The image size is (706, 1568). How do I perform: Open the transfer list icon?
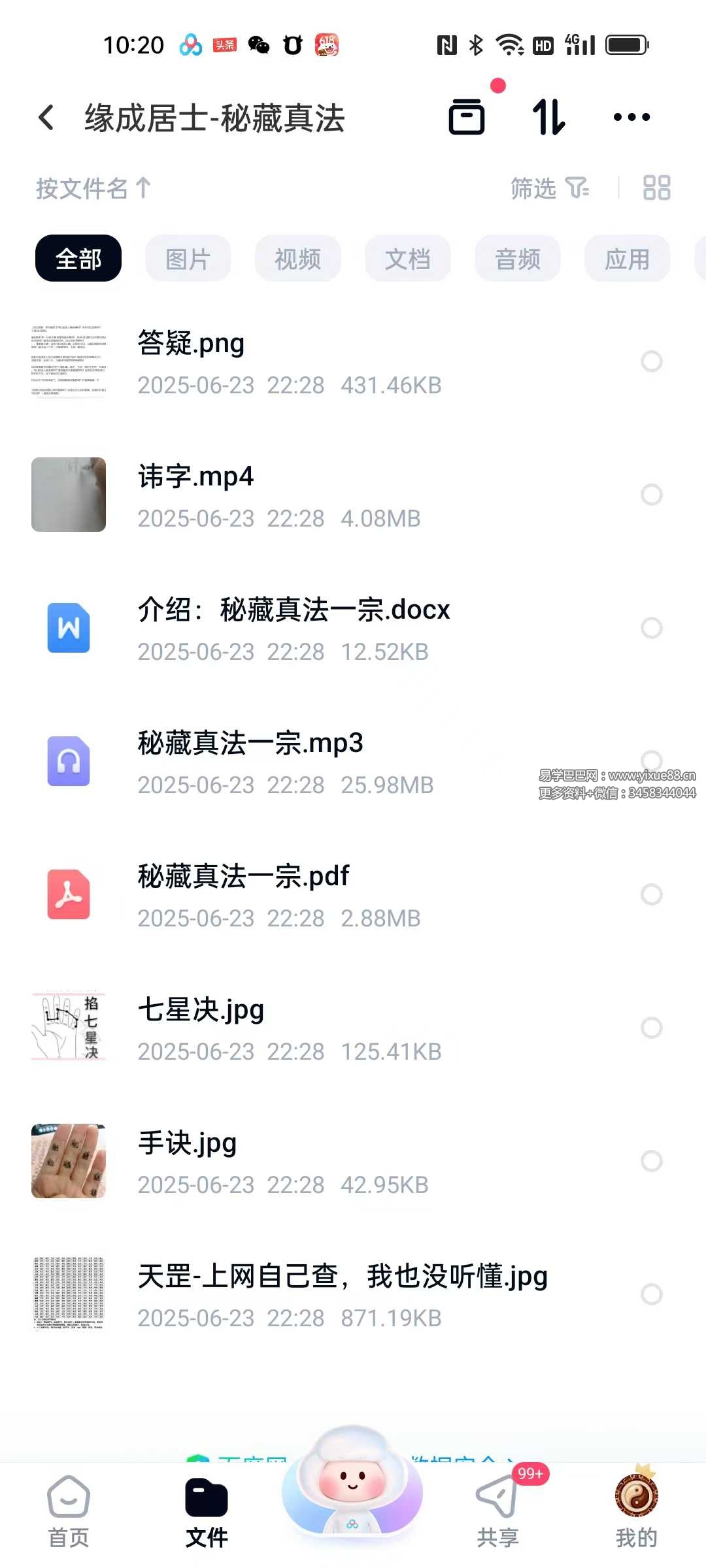548,118
